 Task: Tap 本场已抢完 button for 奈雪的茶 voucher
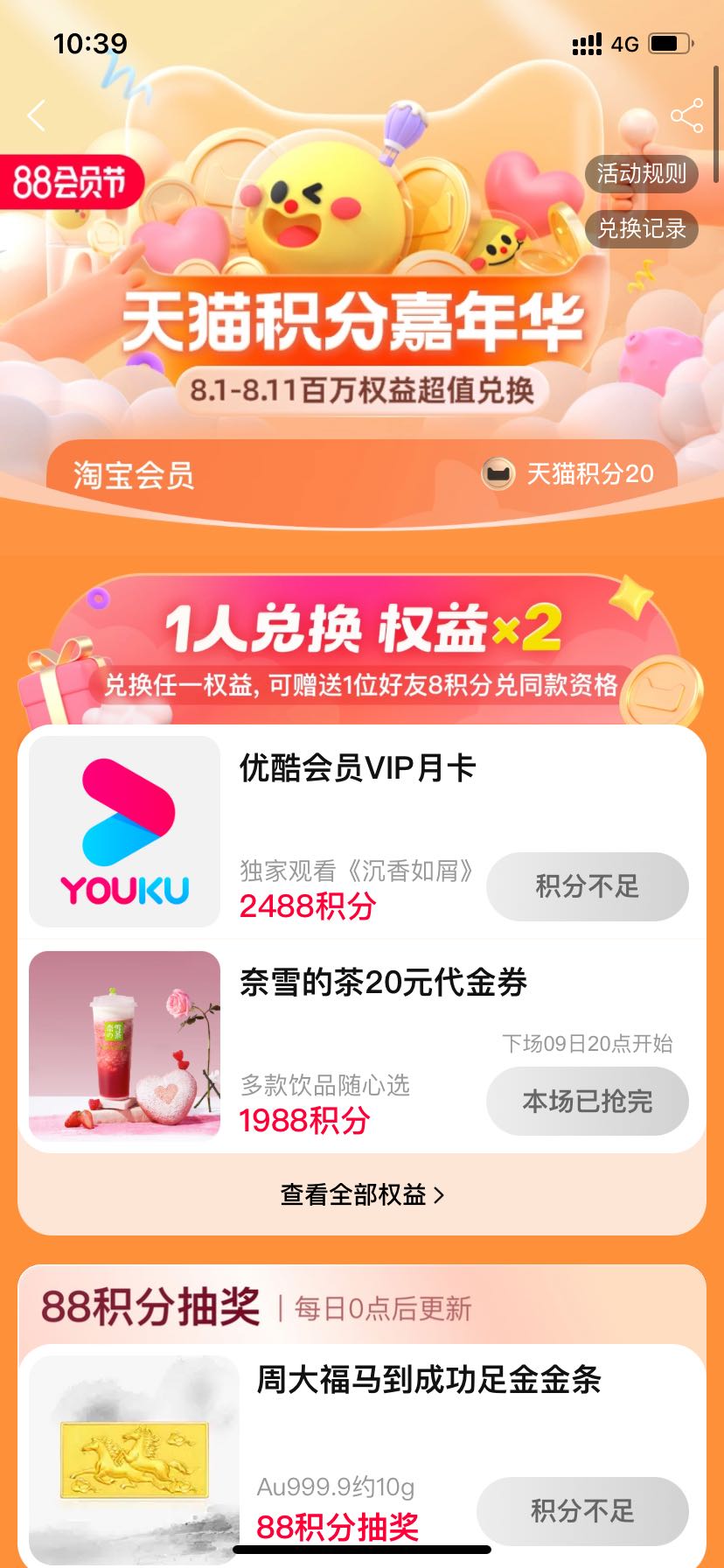[588, 1102]
